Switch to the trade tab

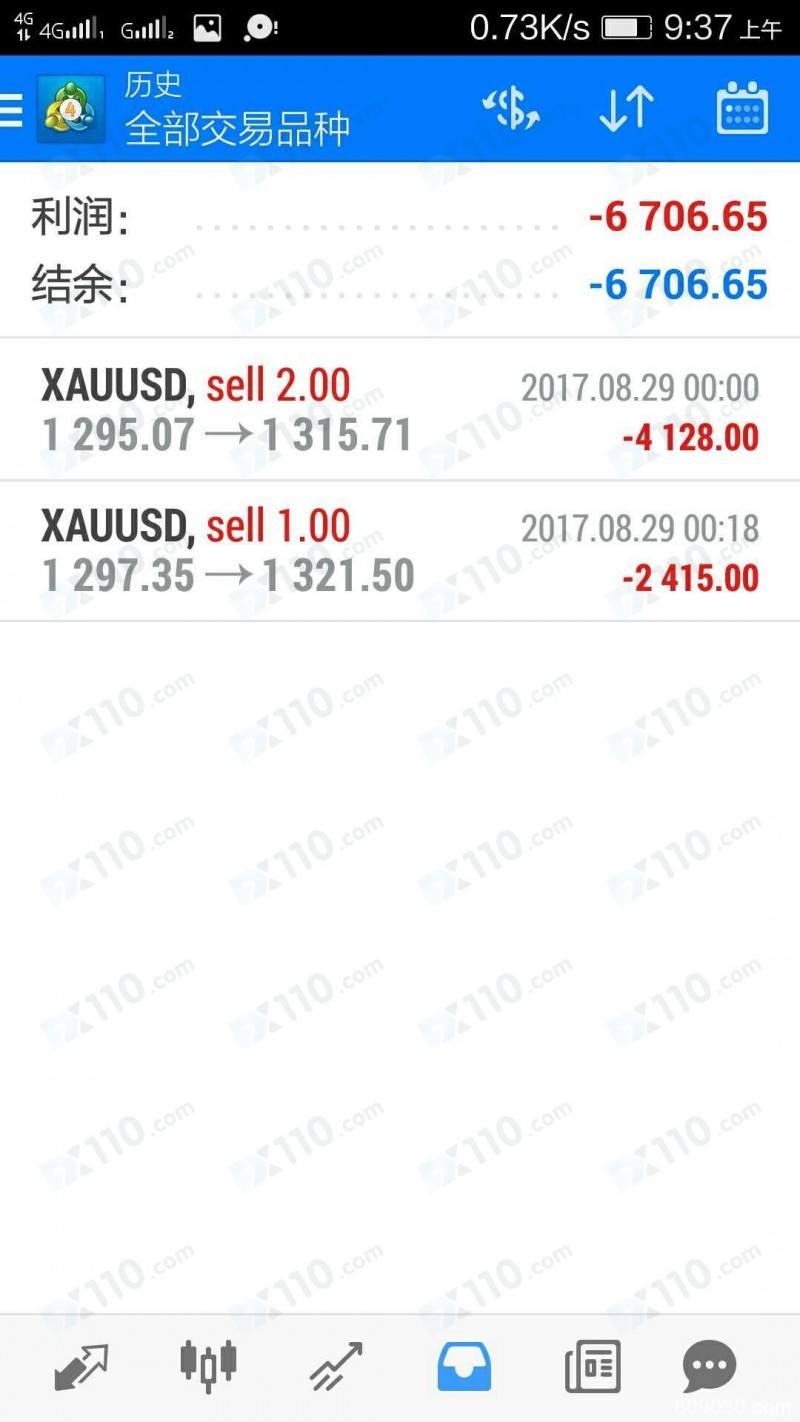[336, 1366]
